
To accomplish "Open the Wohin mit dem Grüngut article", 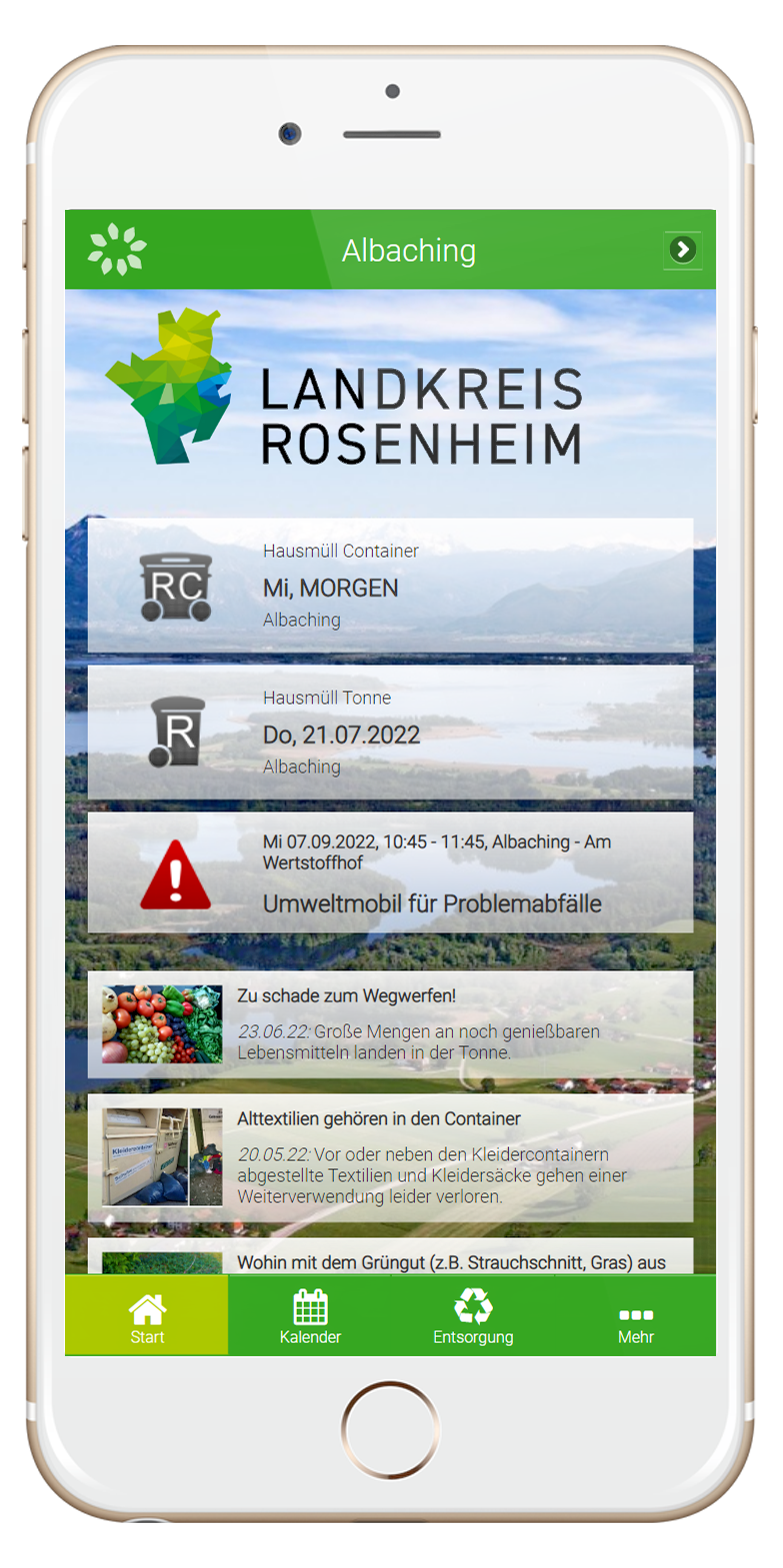I will [390, 1259].
